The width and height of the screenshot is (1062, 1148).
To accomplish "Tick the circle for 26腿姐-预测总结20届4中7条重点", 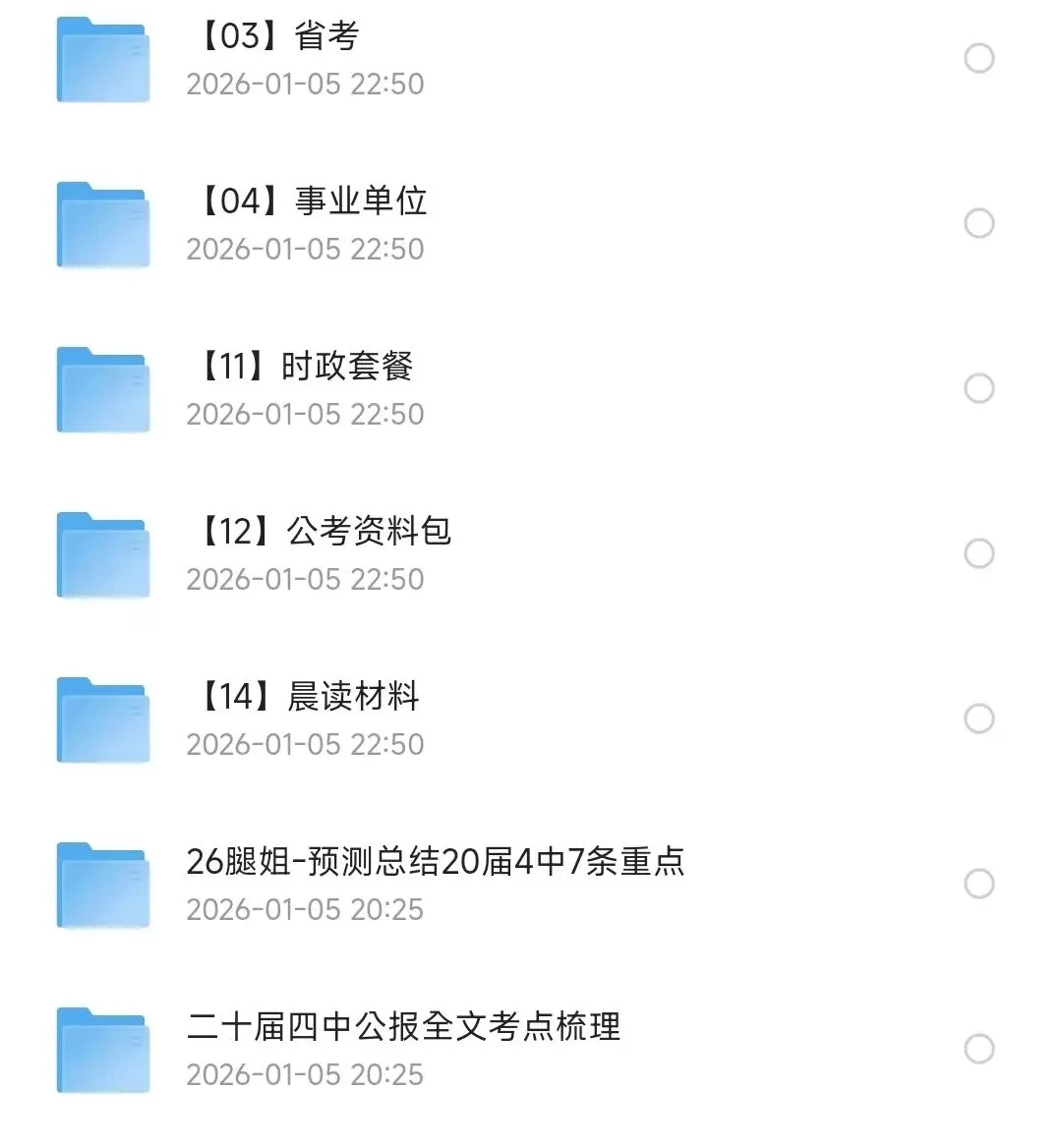I will point(978,885).
